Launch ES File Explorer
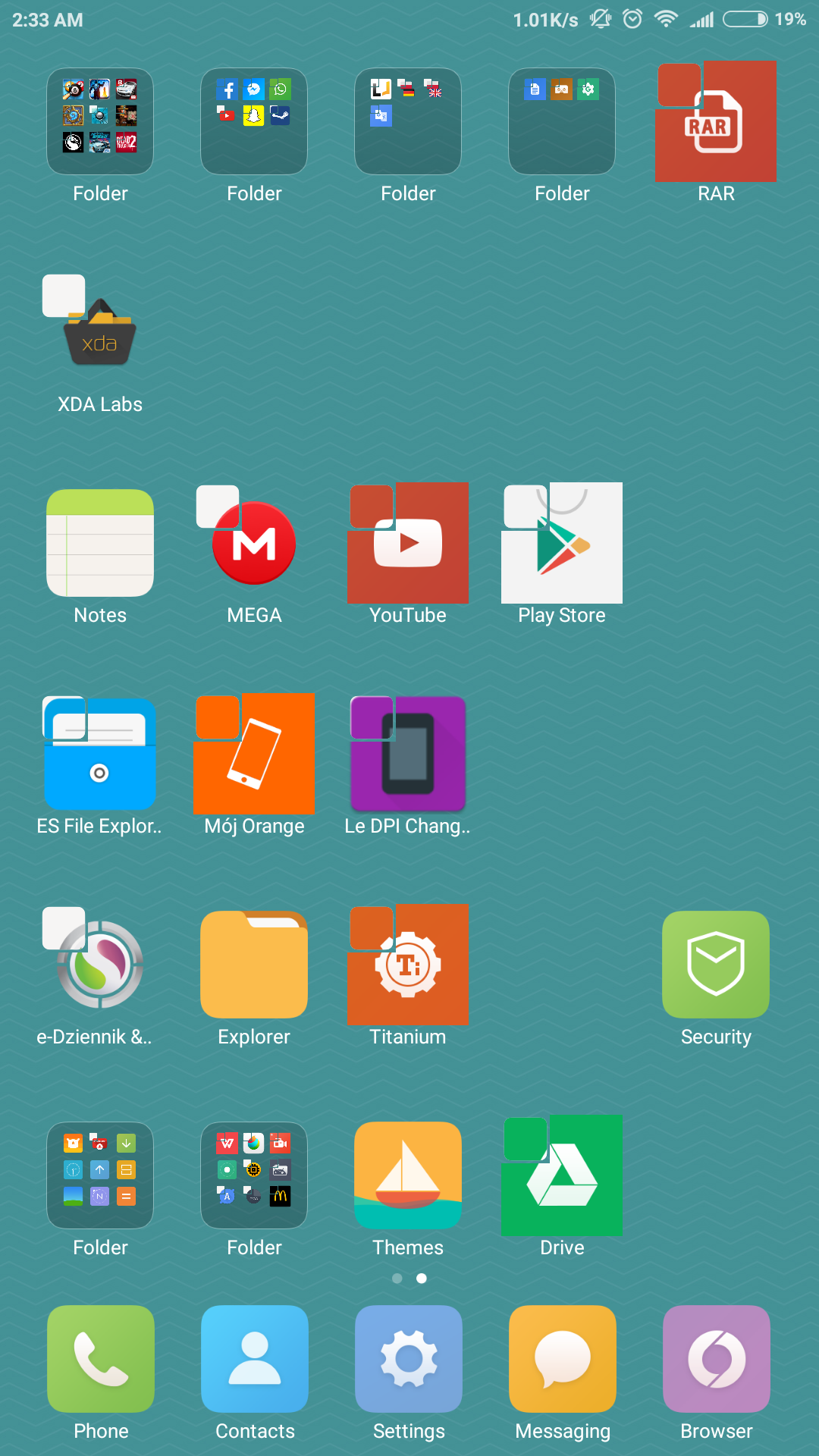This screenshot has height=1456, width=819. (100, 754)
